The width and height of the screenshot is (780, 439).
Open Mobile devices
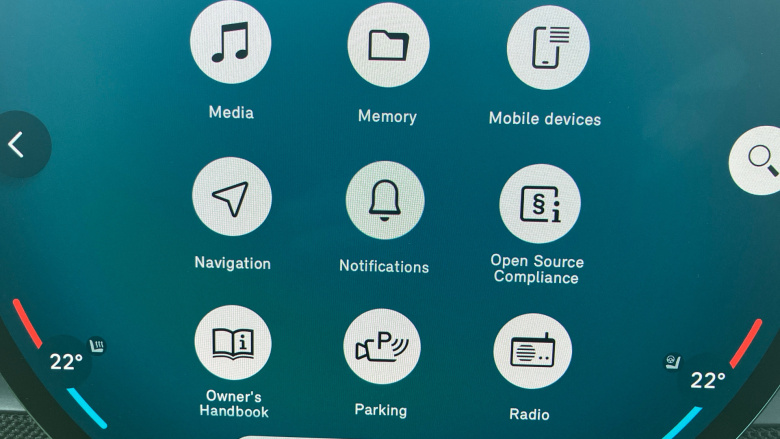pos(547,47)
